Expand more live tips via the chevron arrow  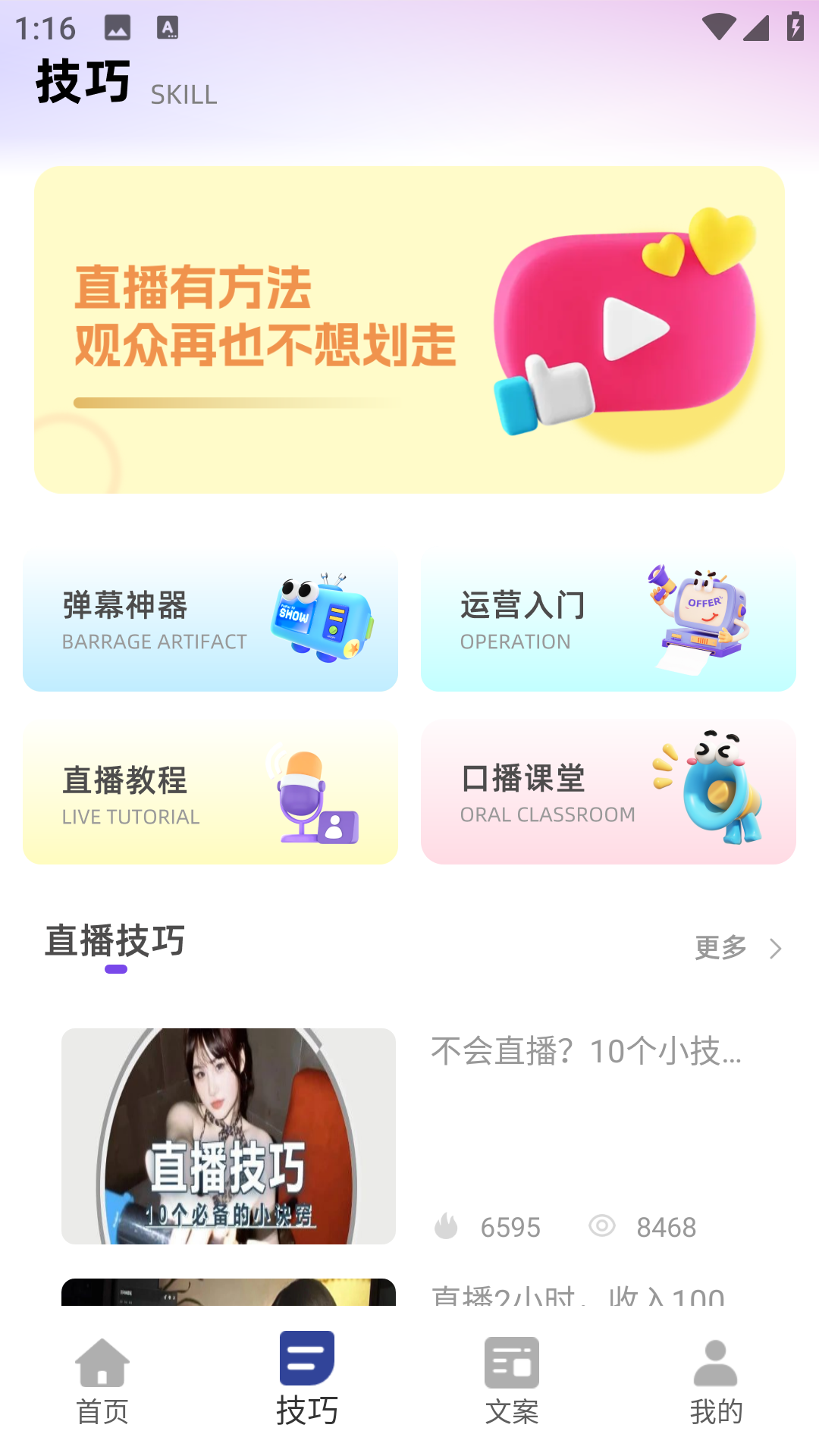(776, 948)
